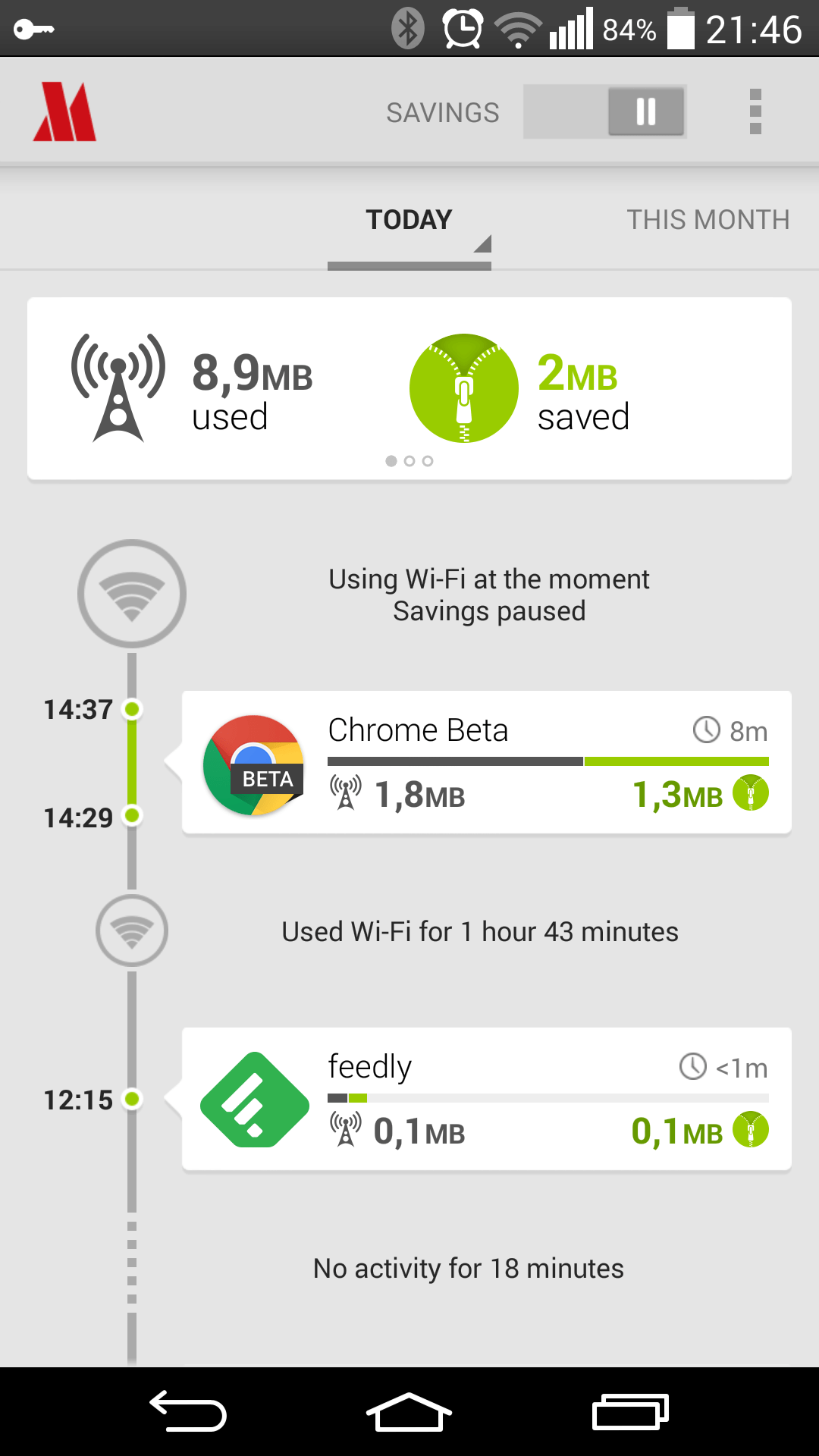Toggle the Savings pause switch

604,111
